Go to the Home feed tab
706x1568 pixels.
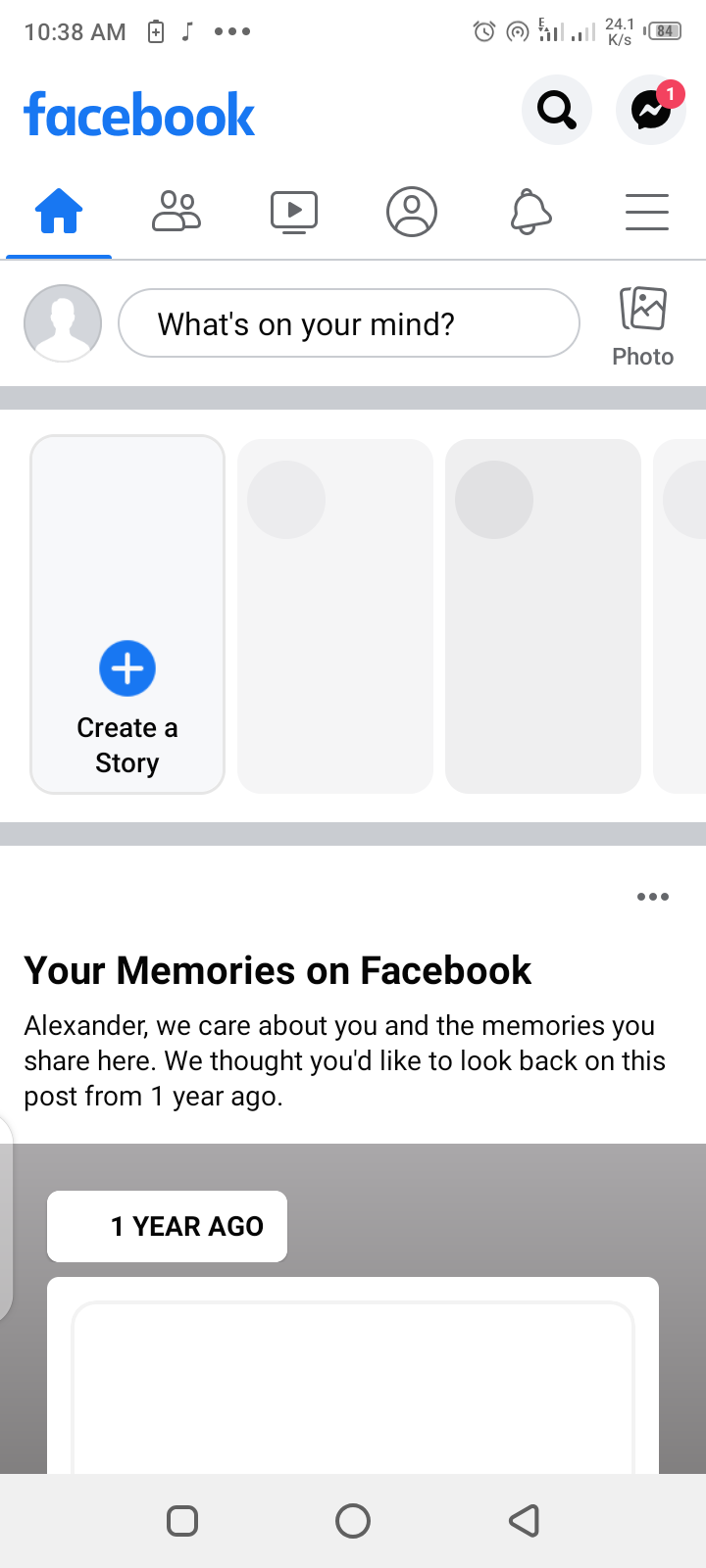pos(59,212)
